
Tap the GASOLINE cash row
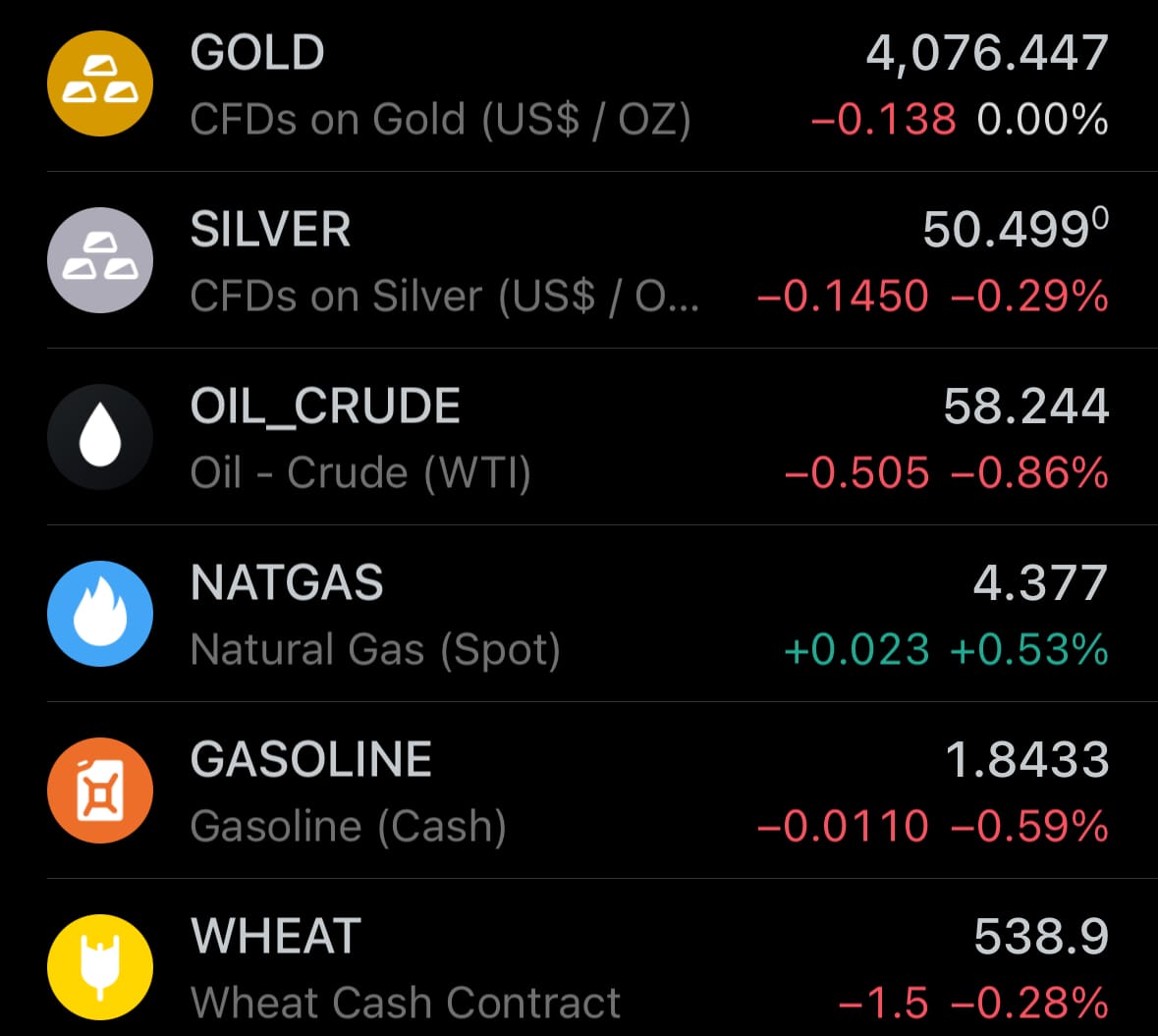coord(579,791)
